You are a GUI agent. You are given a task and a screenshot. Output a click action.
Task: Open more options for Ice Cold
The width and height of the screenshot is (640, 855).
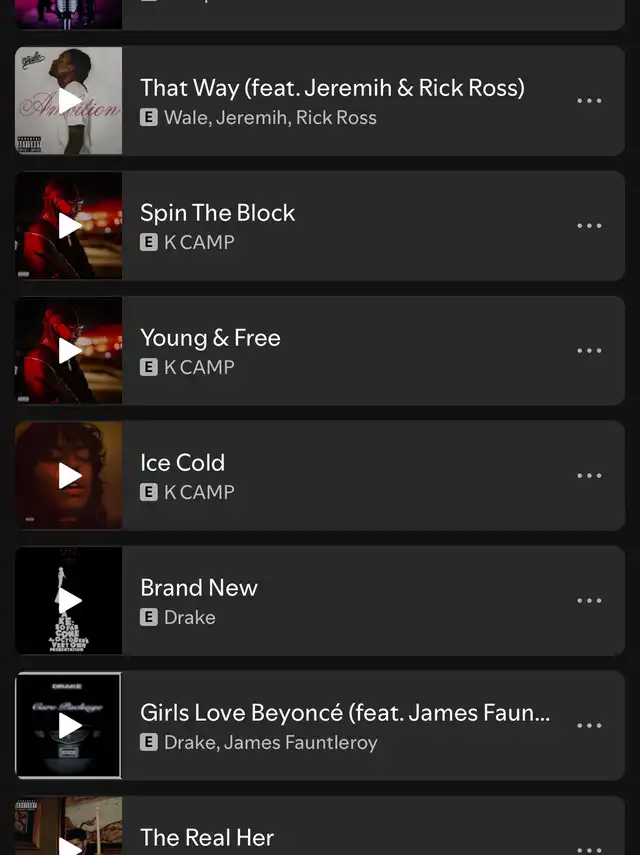pyautogui.click(x=589, y=476)
